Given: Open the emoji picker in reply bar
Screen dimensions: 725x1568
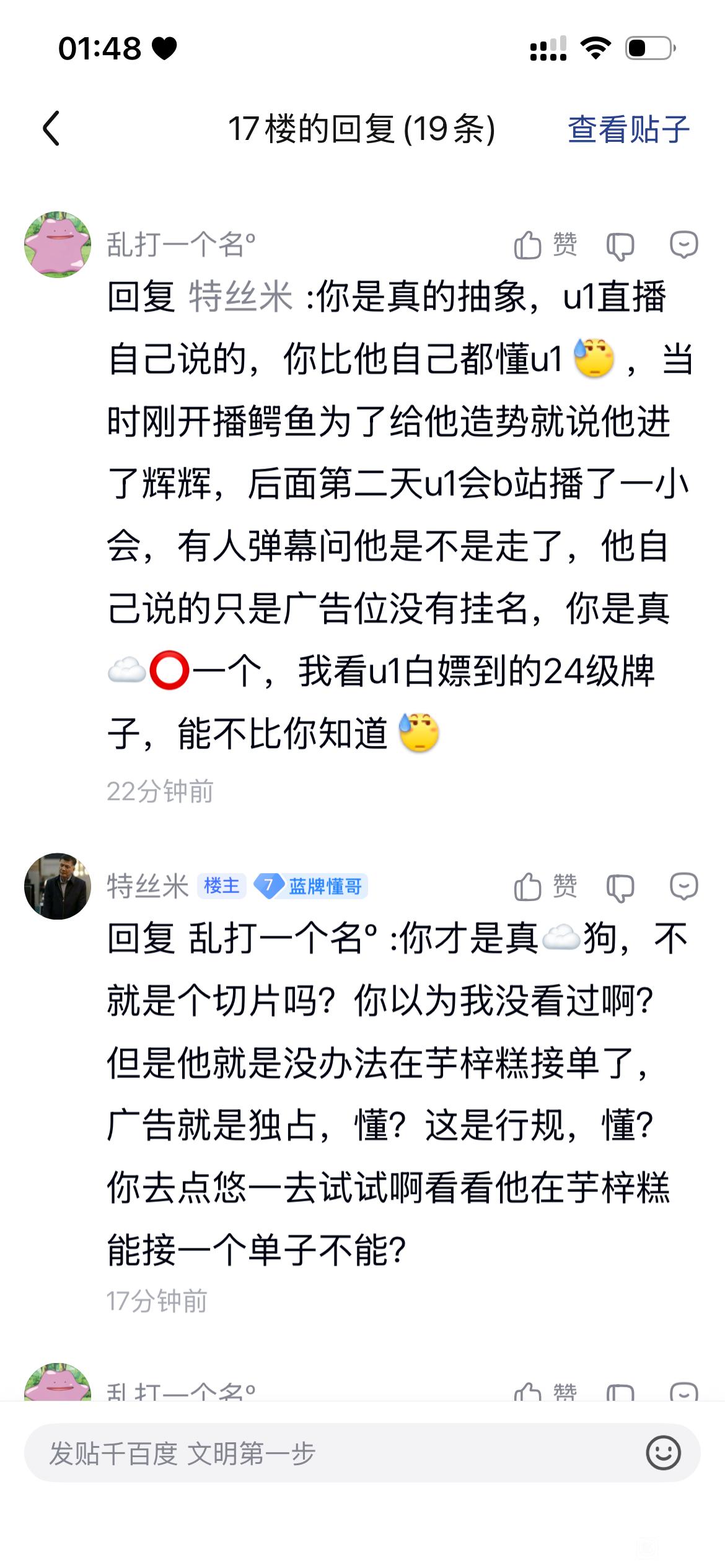Looking at the screenshot, I should pyautogui.click(x=663, y=1452).
